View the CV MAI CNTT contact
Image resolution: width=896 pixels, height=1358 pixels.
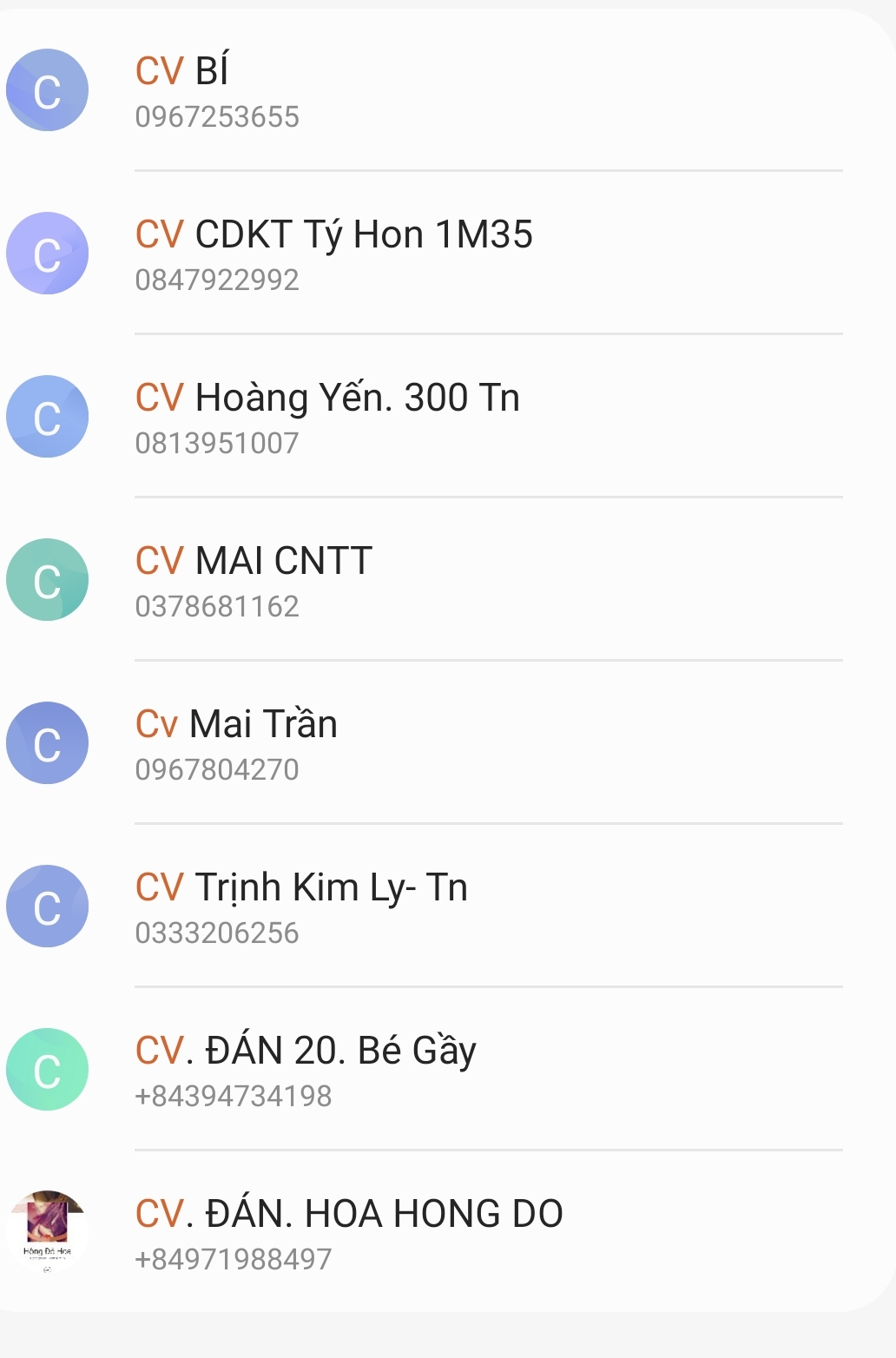[347, 580]
